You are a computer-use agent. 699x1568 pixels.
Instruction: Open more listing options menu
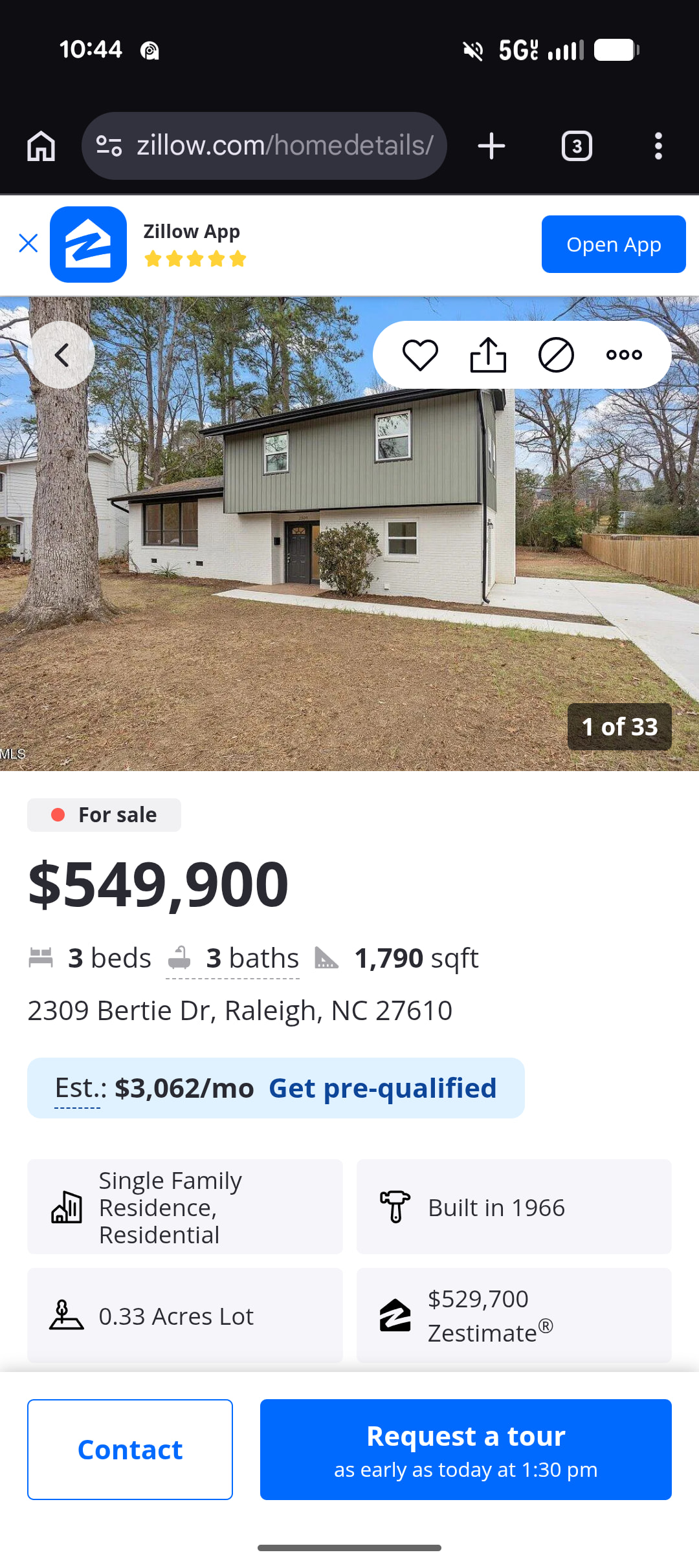(x=624, y=354)
